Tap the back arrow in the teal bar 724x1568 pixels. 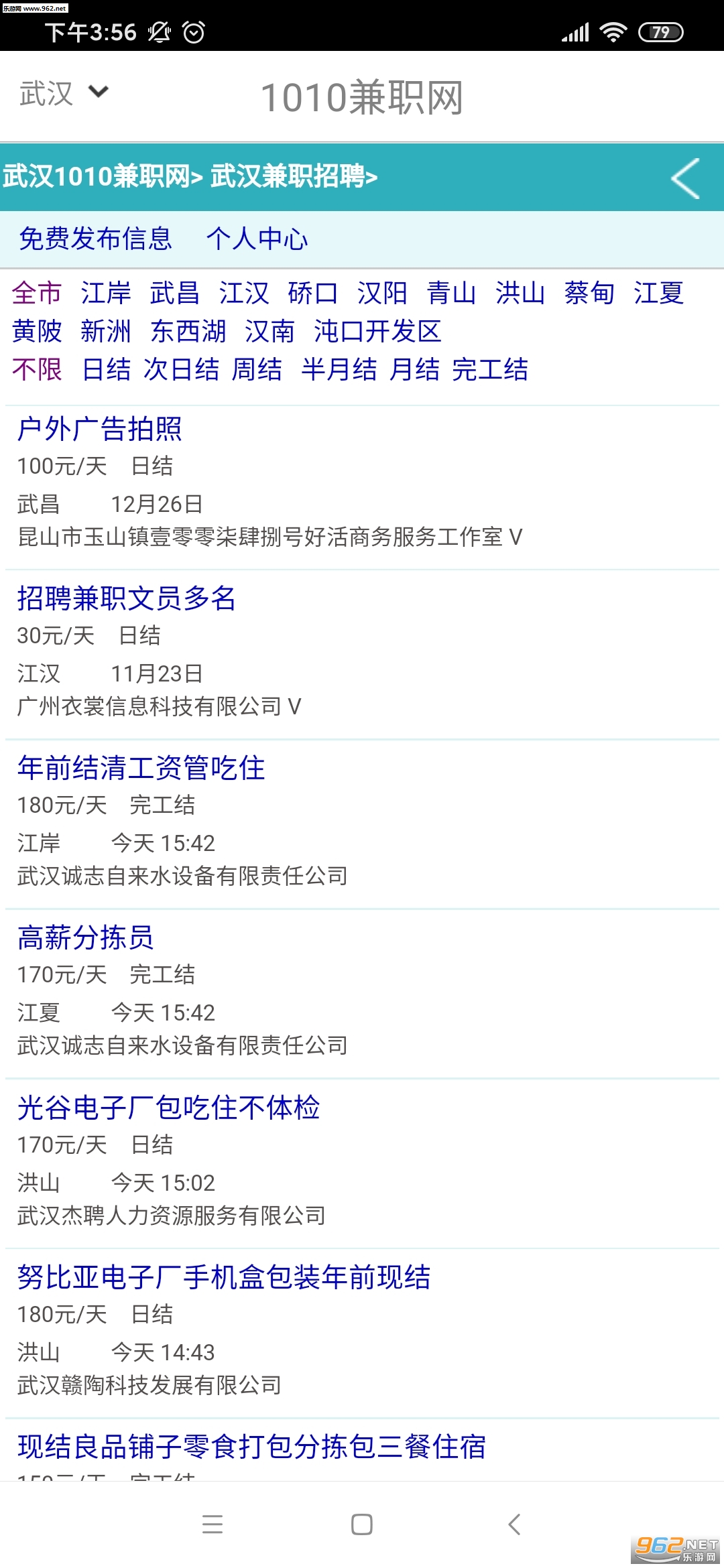[685, 178]
